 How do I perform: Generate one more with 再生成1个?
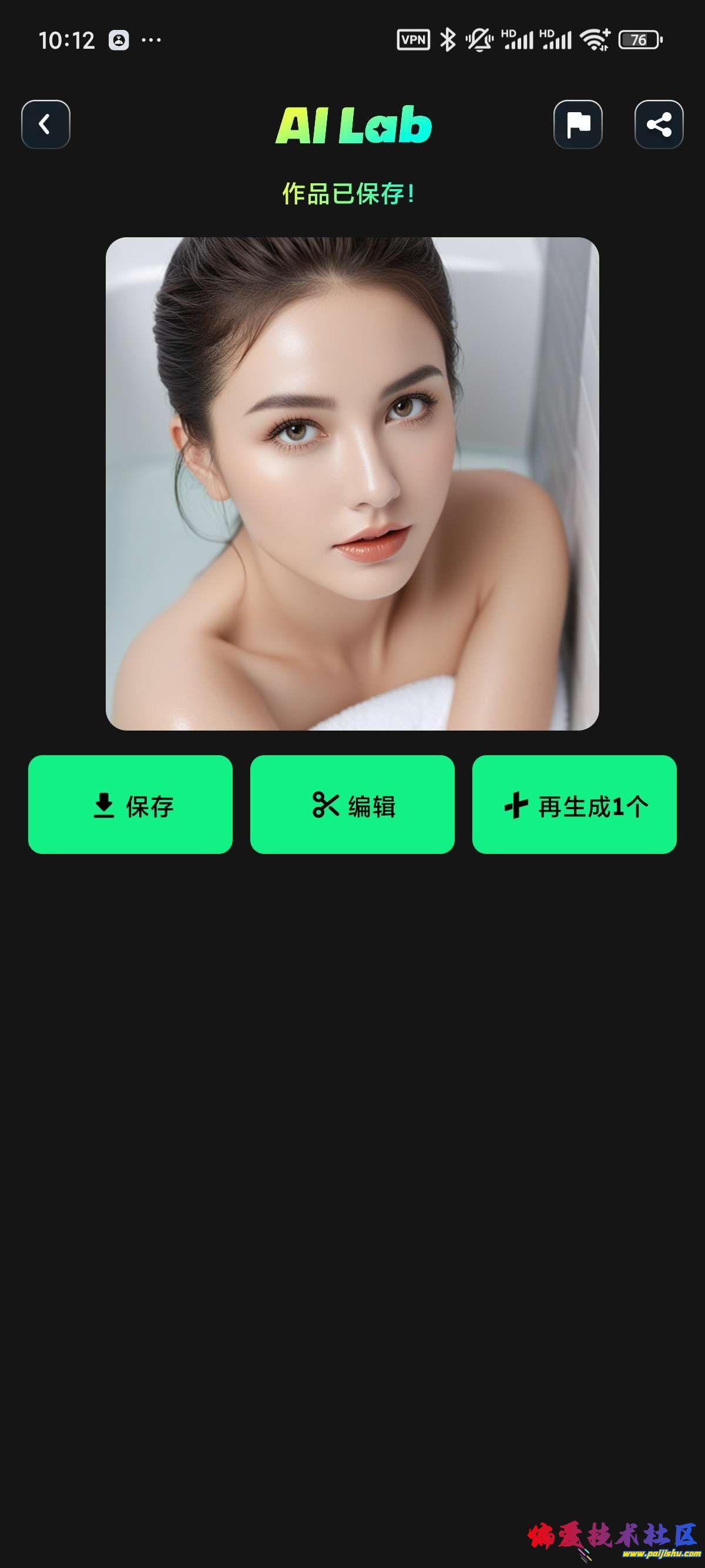click(574, 804)
